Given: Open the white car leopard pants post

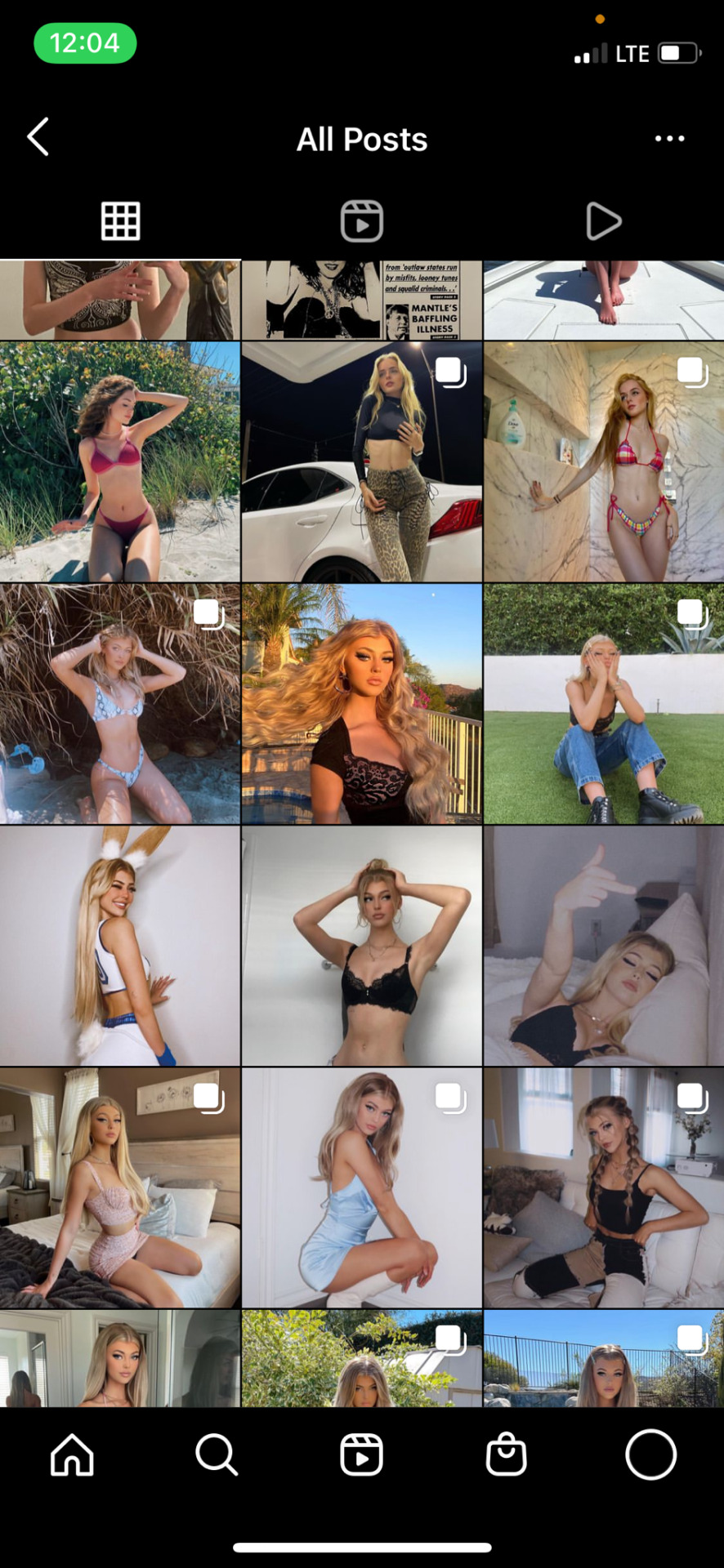Looking at the screenshot, I should click(362, 461).
